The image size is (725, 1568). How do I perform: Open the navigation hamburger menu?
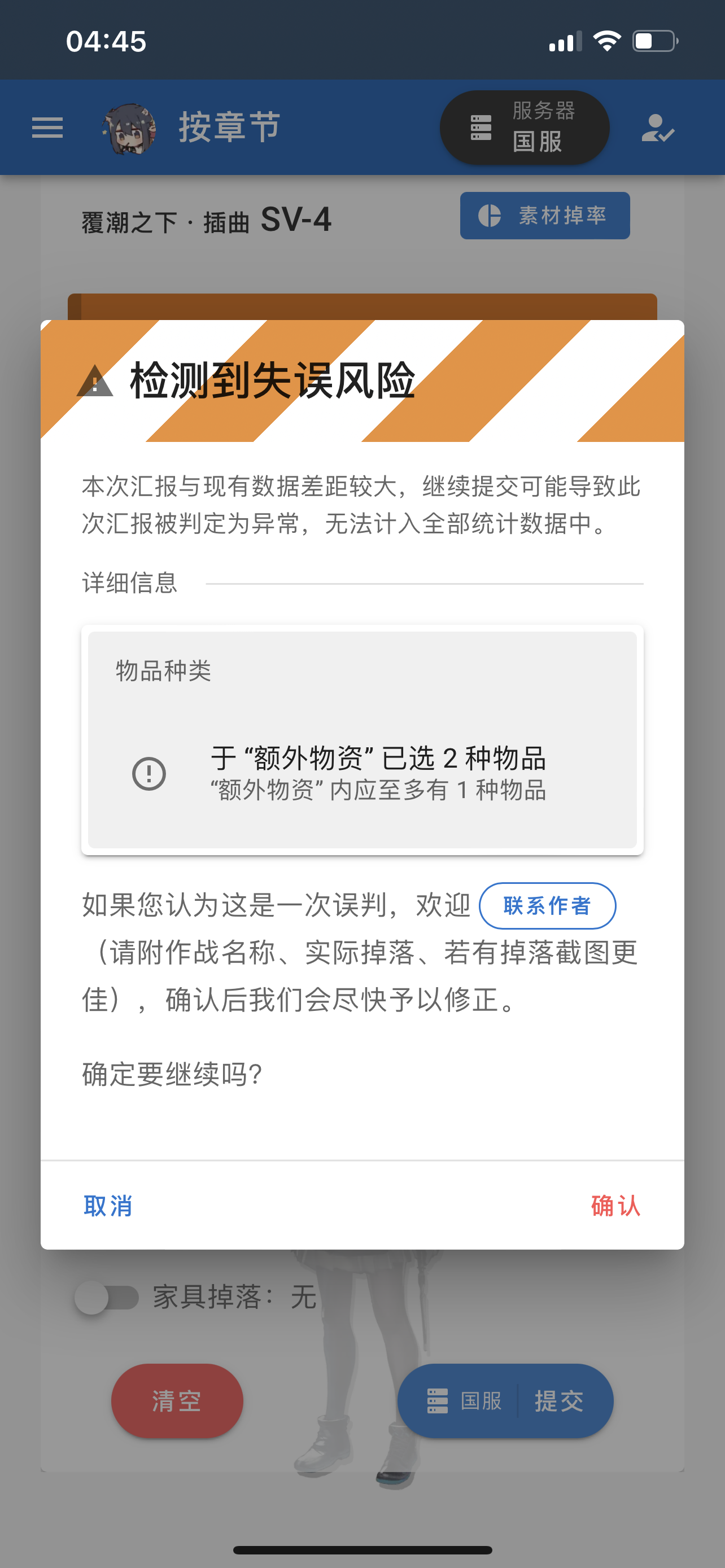tap(47, 128)
